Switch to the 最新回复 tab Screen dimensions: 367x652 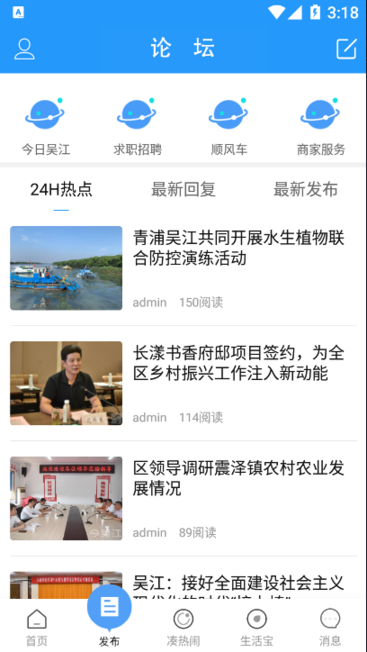pos(183,190)
